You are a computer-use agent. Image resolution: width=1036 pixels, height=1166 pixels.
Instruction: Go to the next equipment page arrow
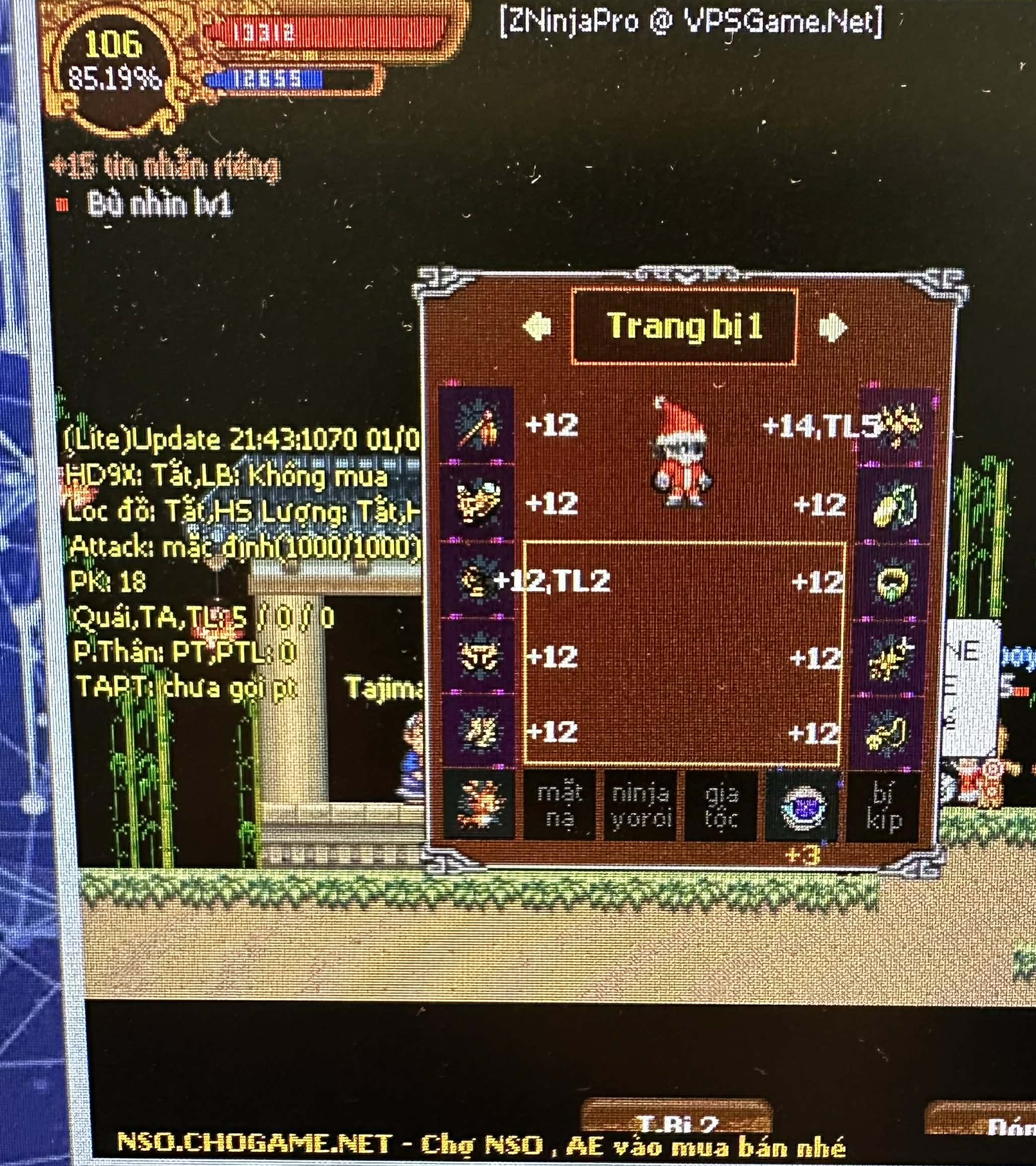(832, 327)
